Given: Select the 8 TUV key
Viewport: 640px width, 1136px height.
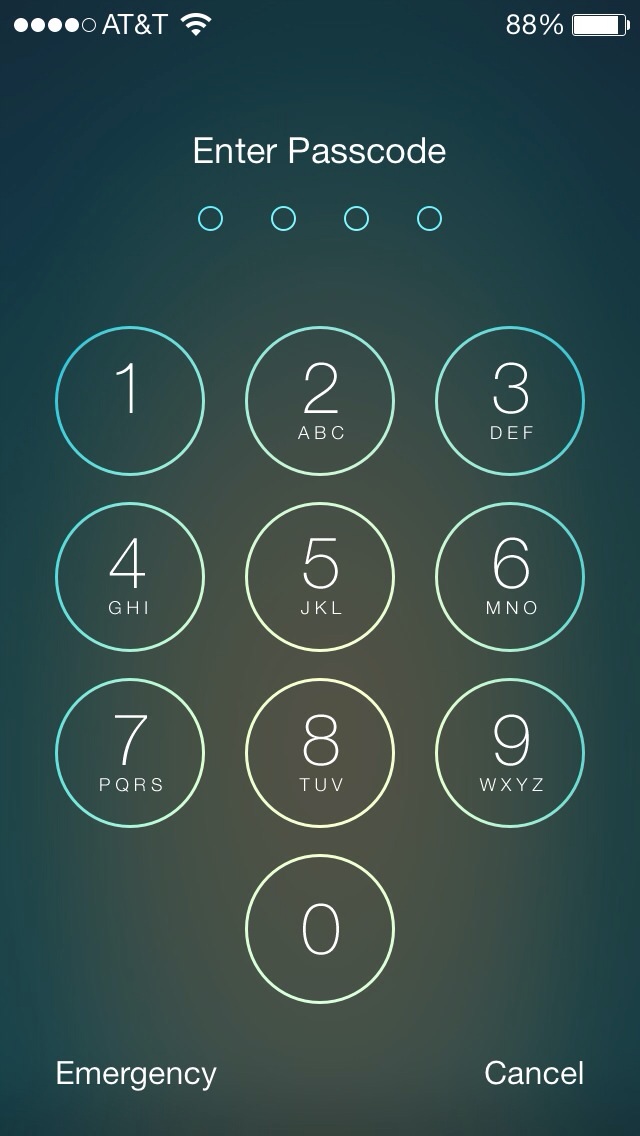Looking at the screenshot, I should [320, 753].
